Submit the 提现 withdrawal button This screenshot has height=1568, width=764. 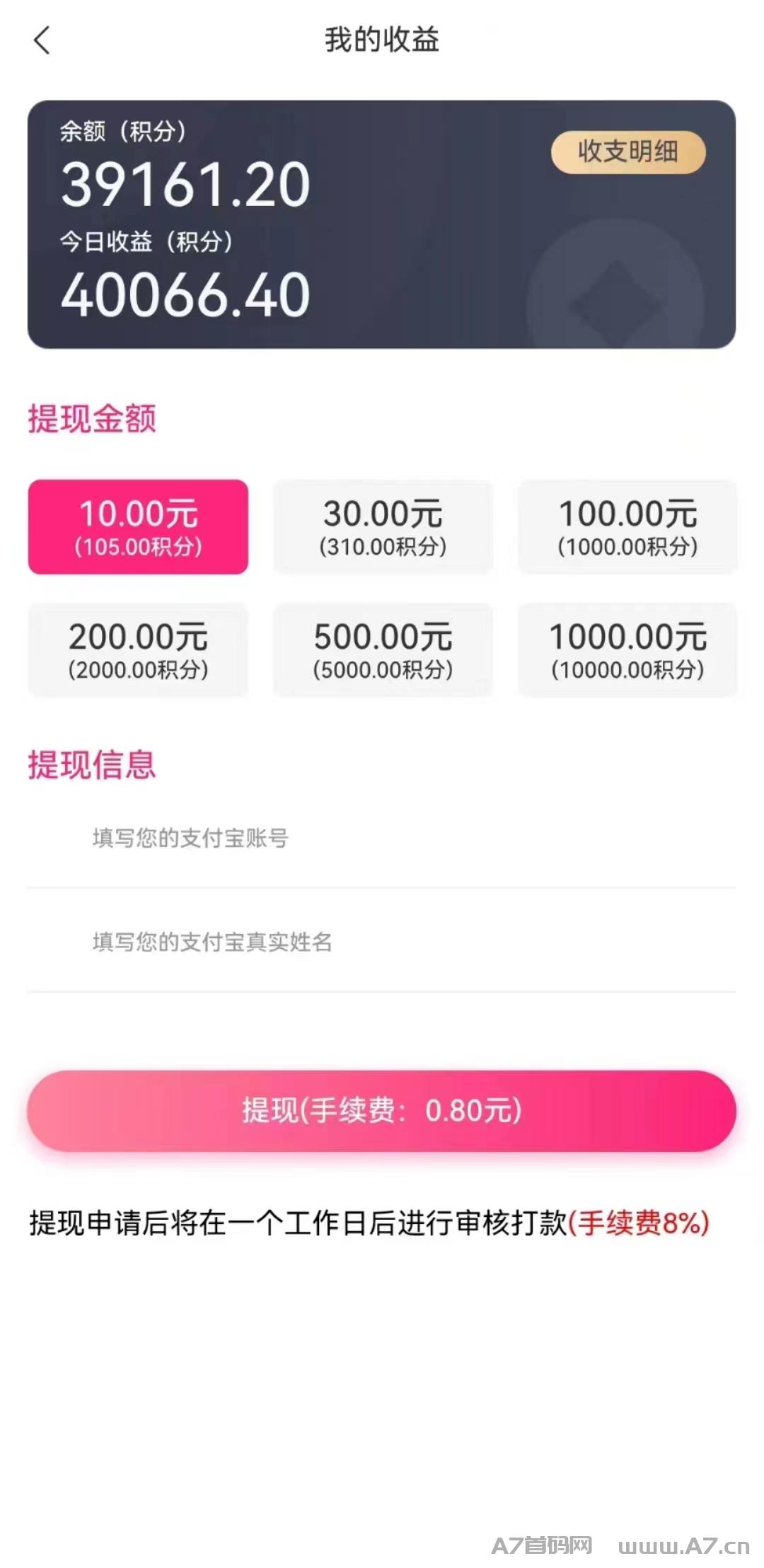382,1110
